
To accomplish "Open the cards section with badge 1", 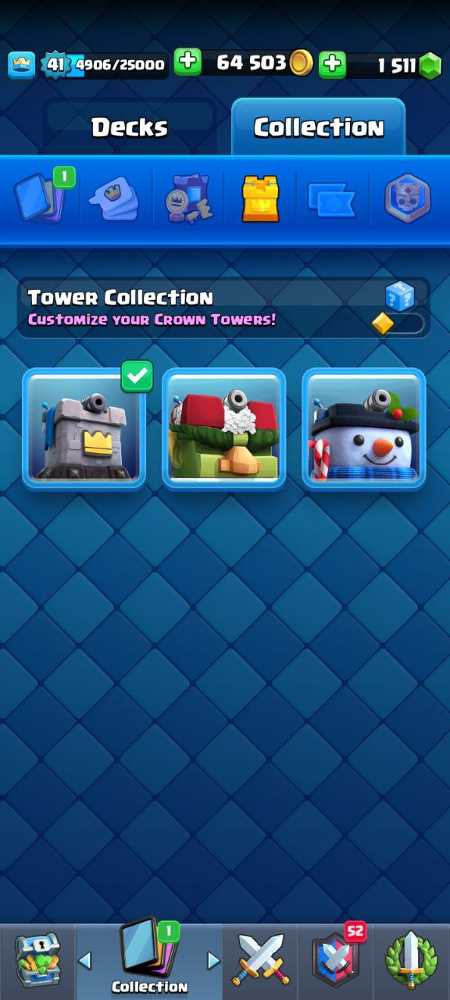I will tap(42, 197).
